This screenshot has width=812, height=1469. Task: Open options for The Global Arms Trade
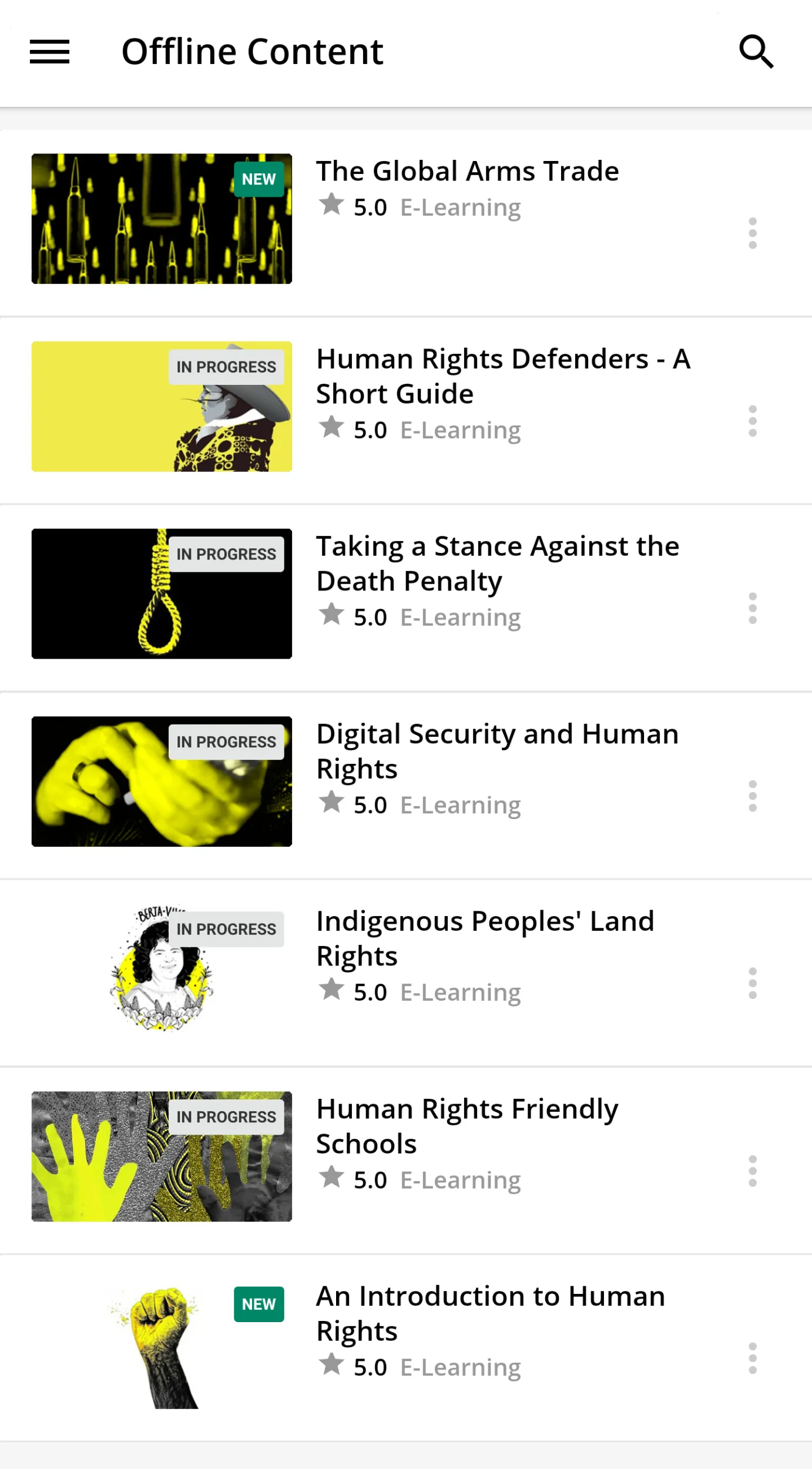click(752, 233)
